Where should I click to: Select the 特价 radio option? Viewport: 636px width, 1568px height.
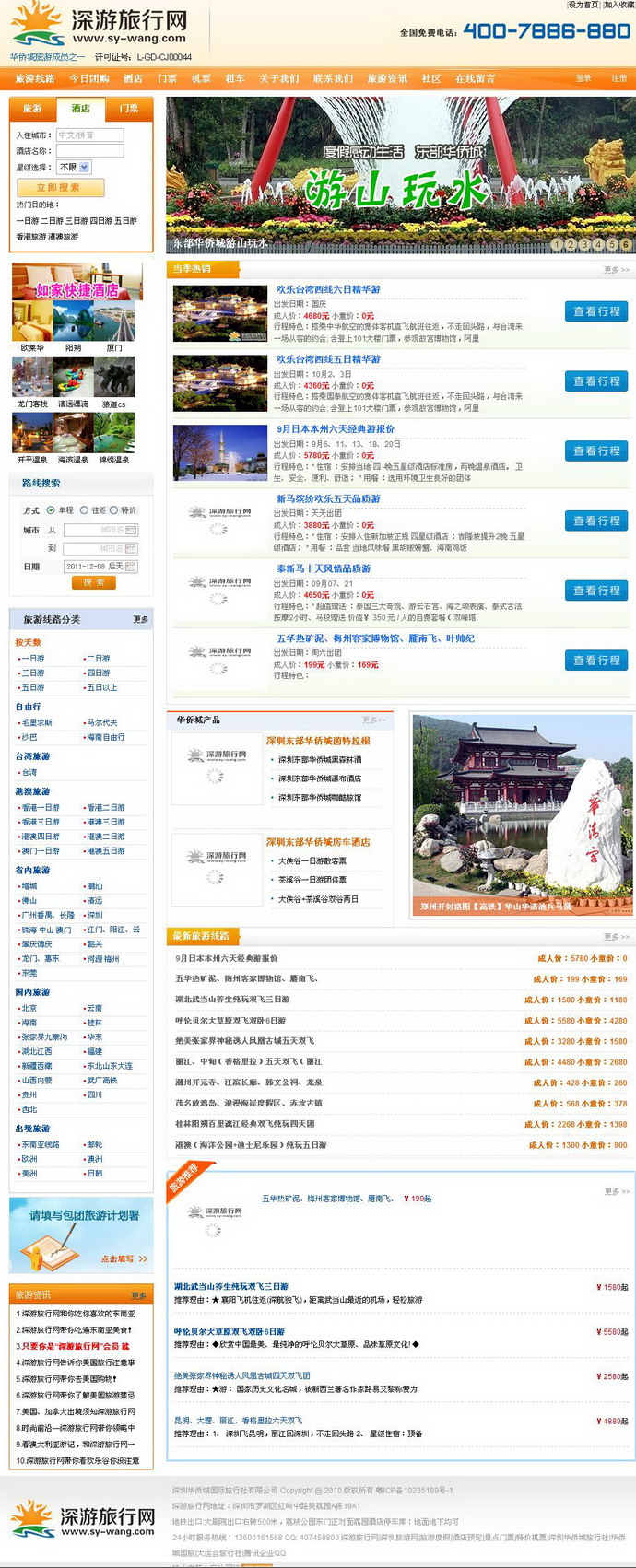coord(114,509)
